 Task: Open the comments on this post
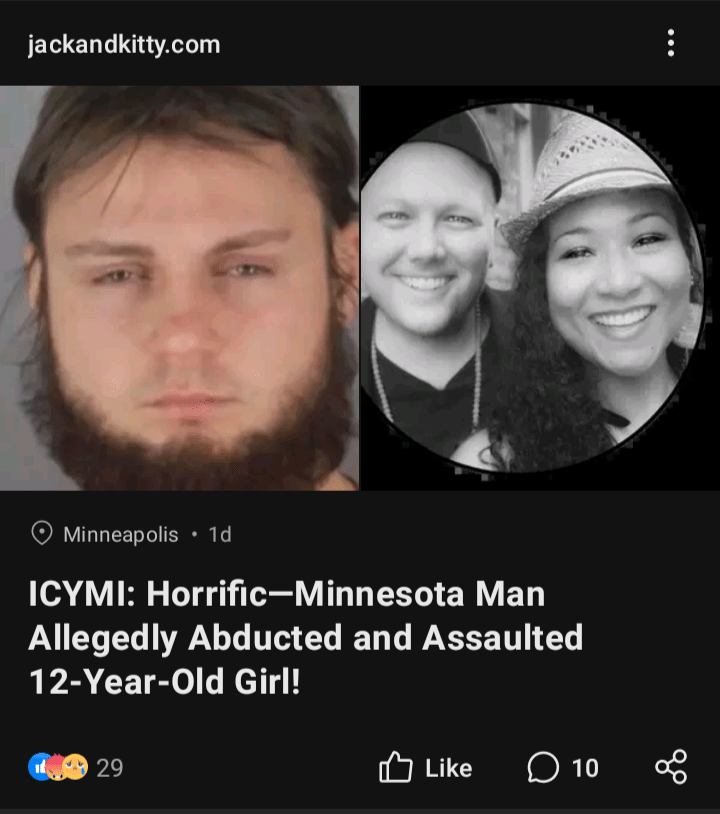click(562, 768)
